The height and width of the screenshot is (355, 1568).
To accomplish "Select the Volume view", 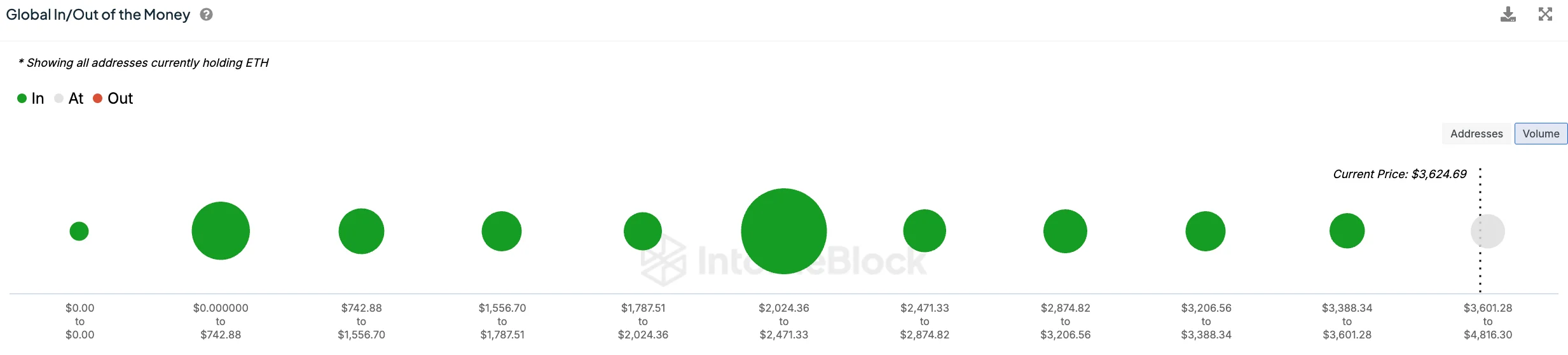I will pyautogui.click(x=1540, y=134).
